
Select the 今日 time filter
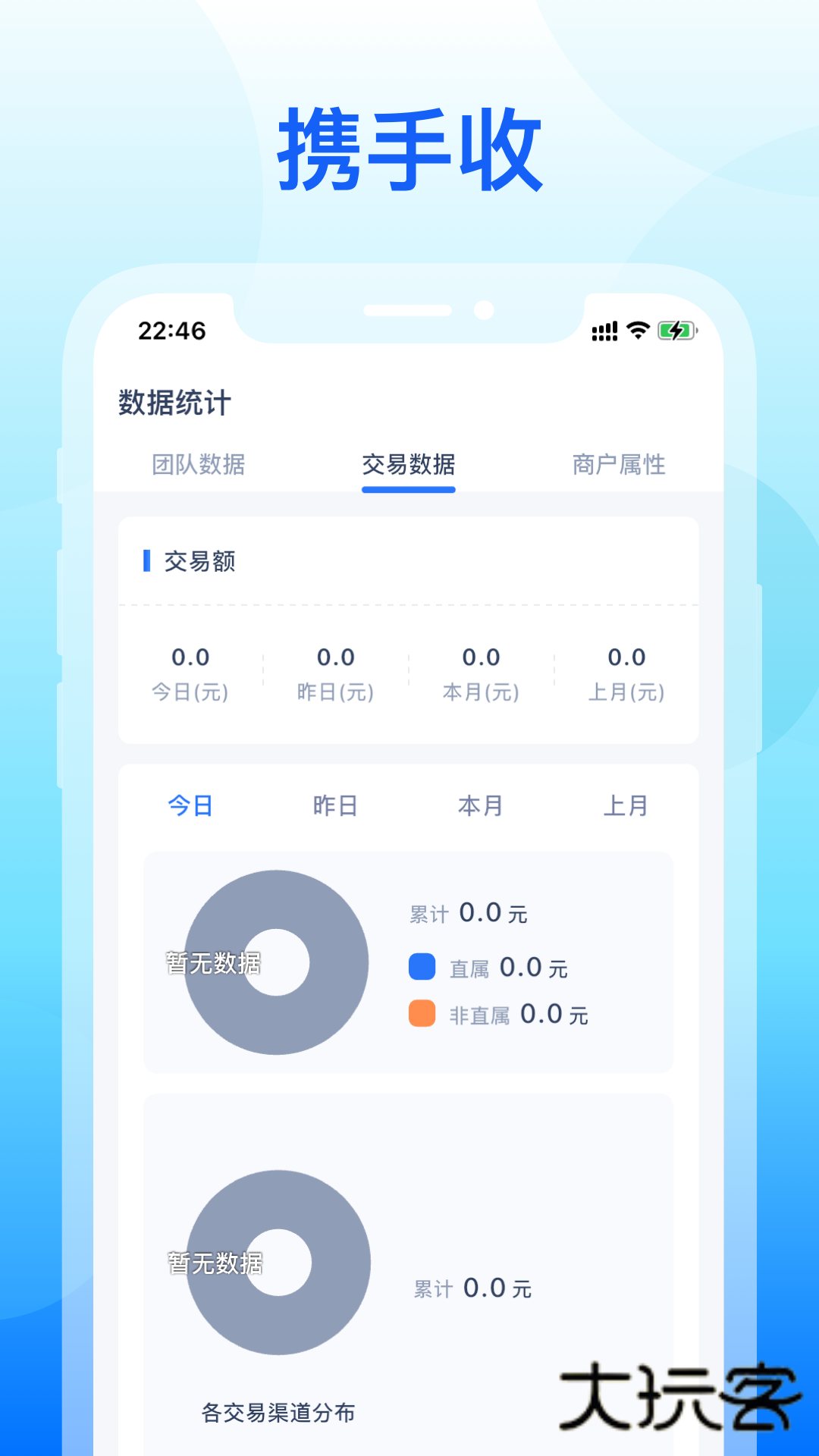(190, 806)
